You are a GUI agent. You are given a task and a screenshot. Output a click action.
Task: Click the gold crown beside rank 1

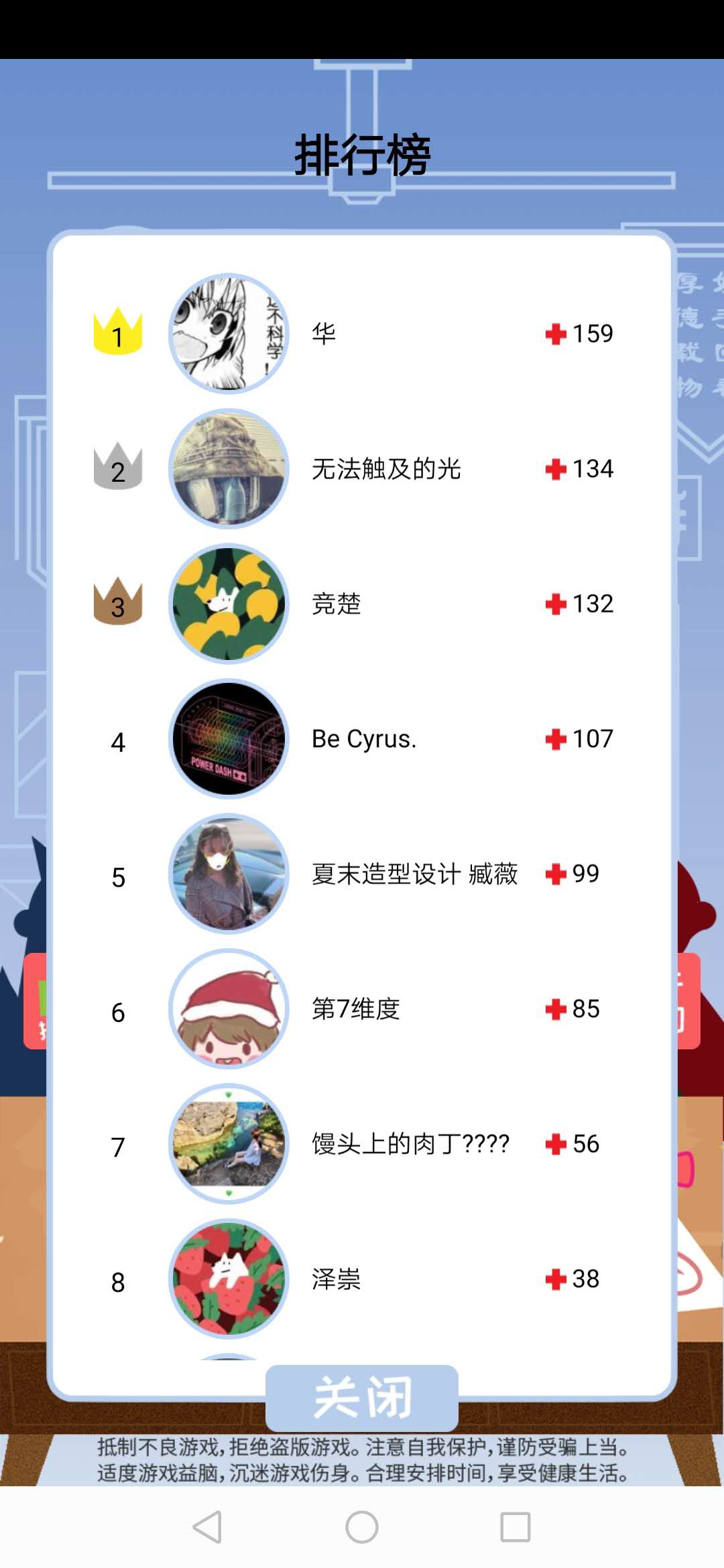[x=118, y=333]
